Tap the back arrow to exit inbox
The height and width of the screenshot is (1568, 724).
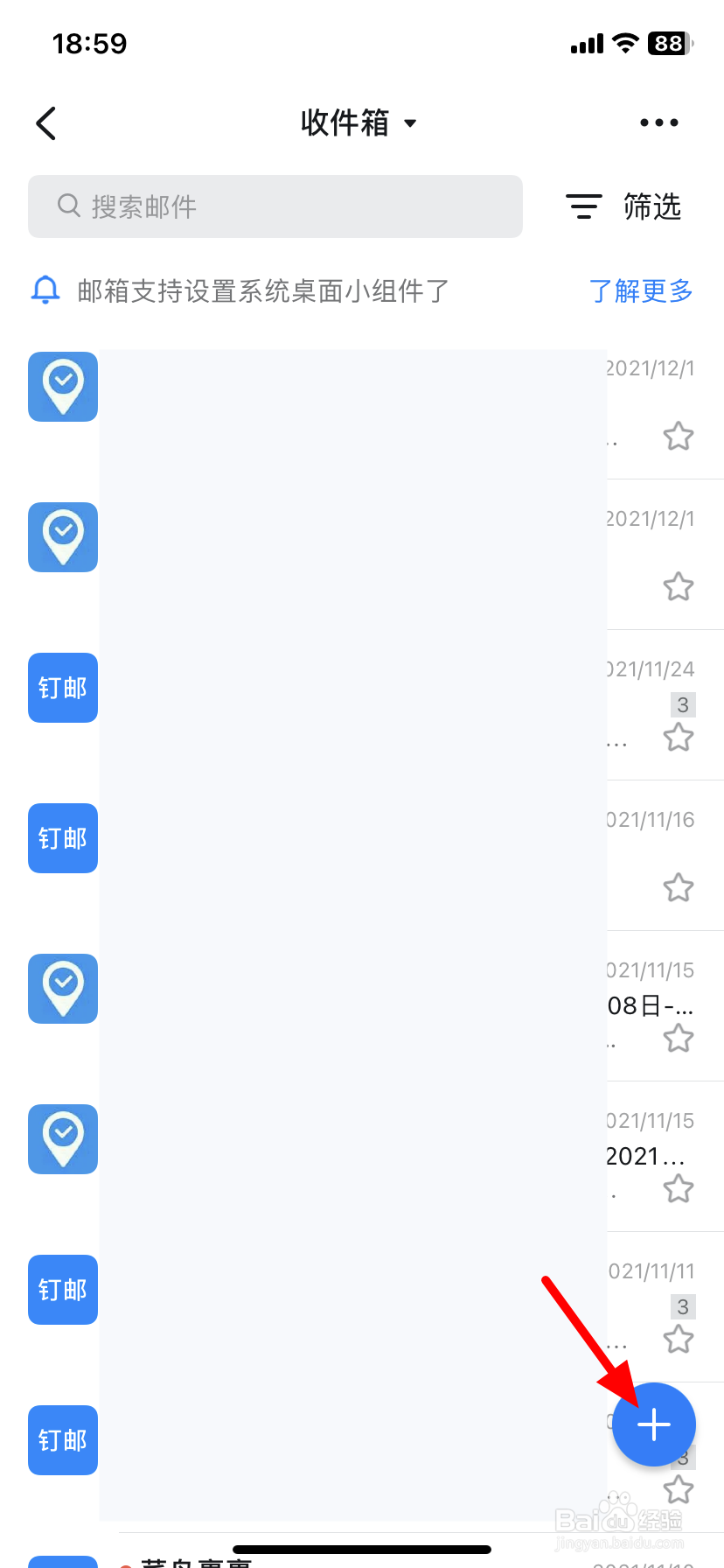[x=45, y=122]
